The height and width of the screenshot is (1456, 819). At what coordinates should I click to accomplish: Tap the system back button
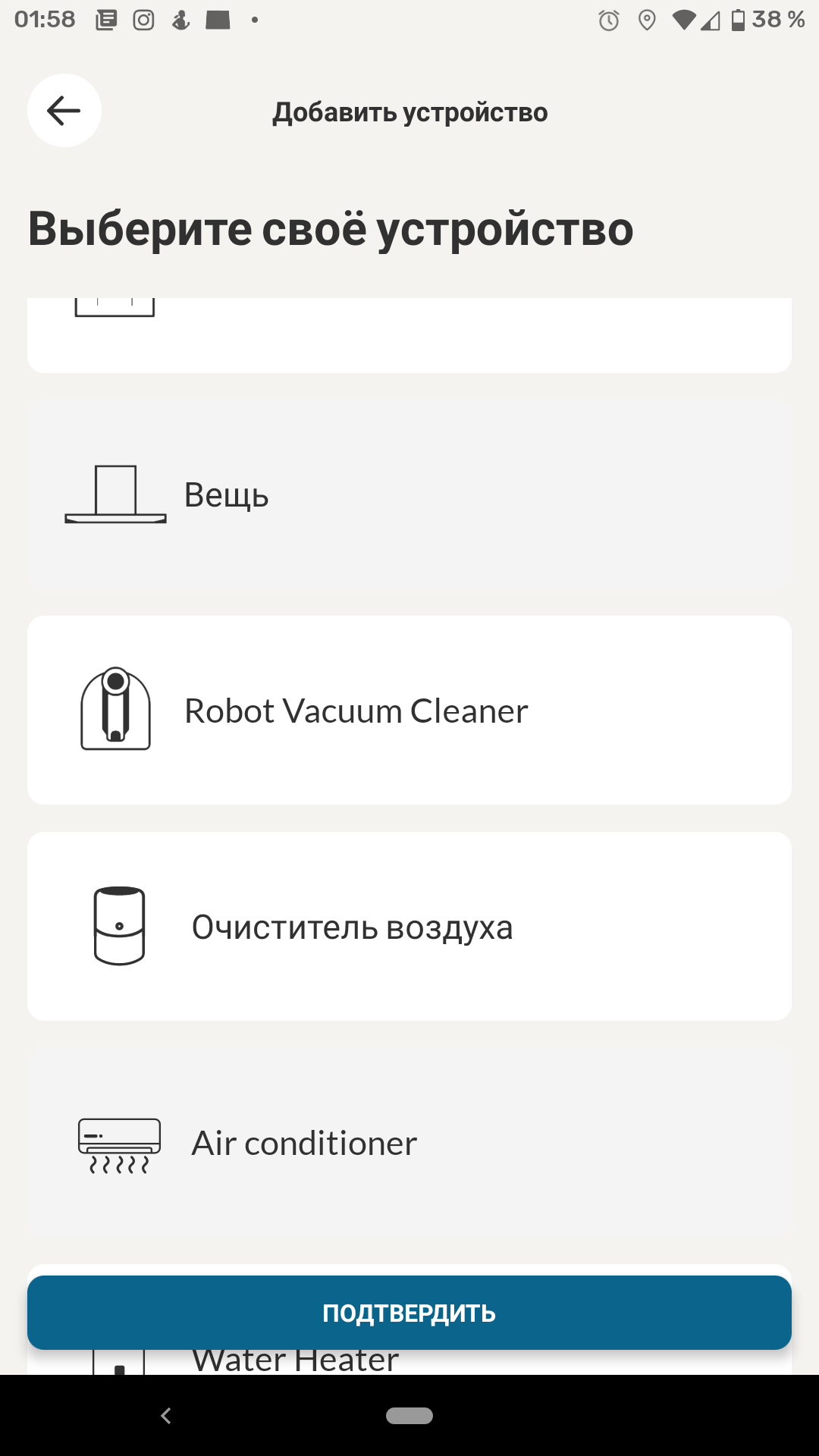166,1415
